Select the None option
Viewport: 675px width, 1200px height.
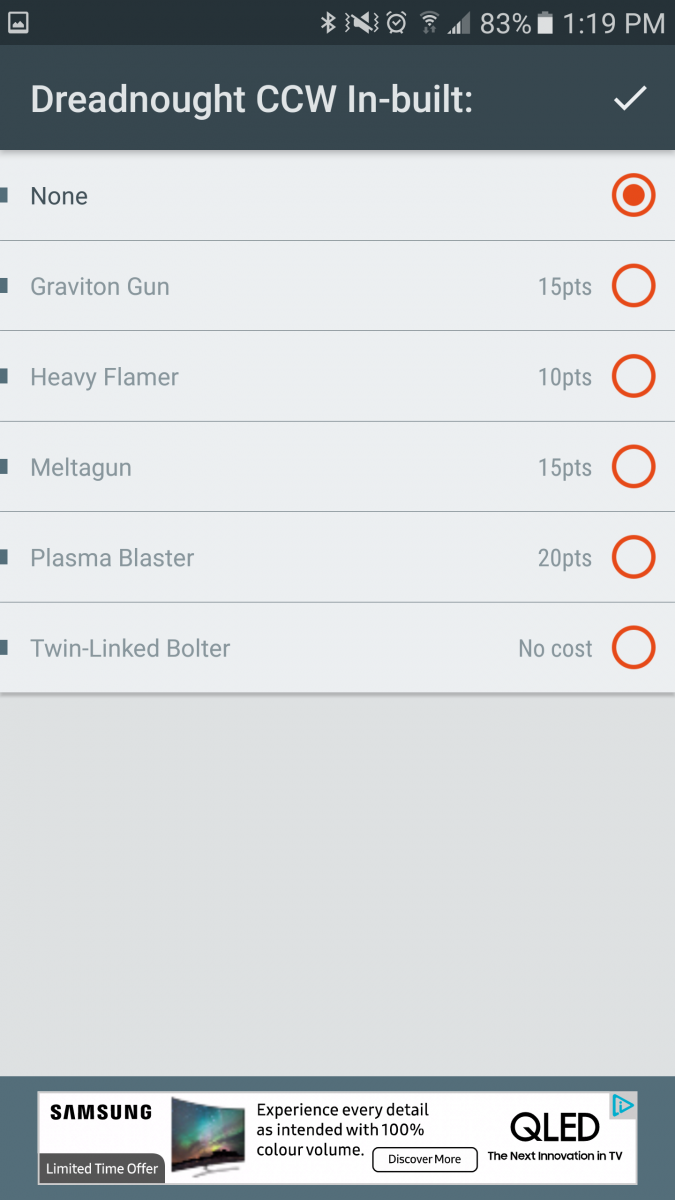[x=633, y=196]
